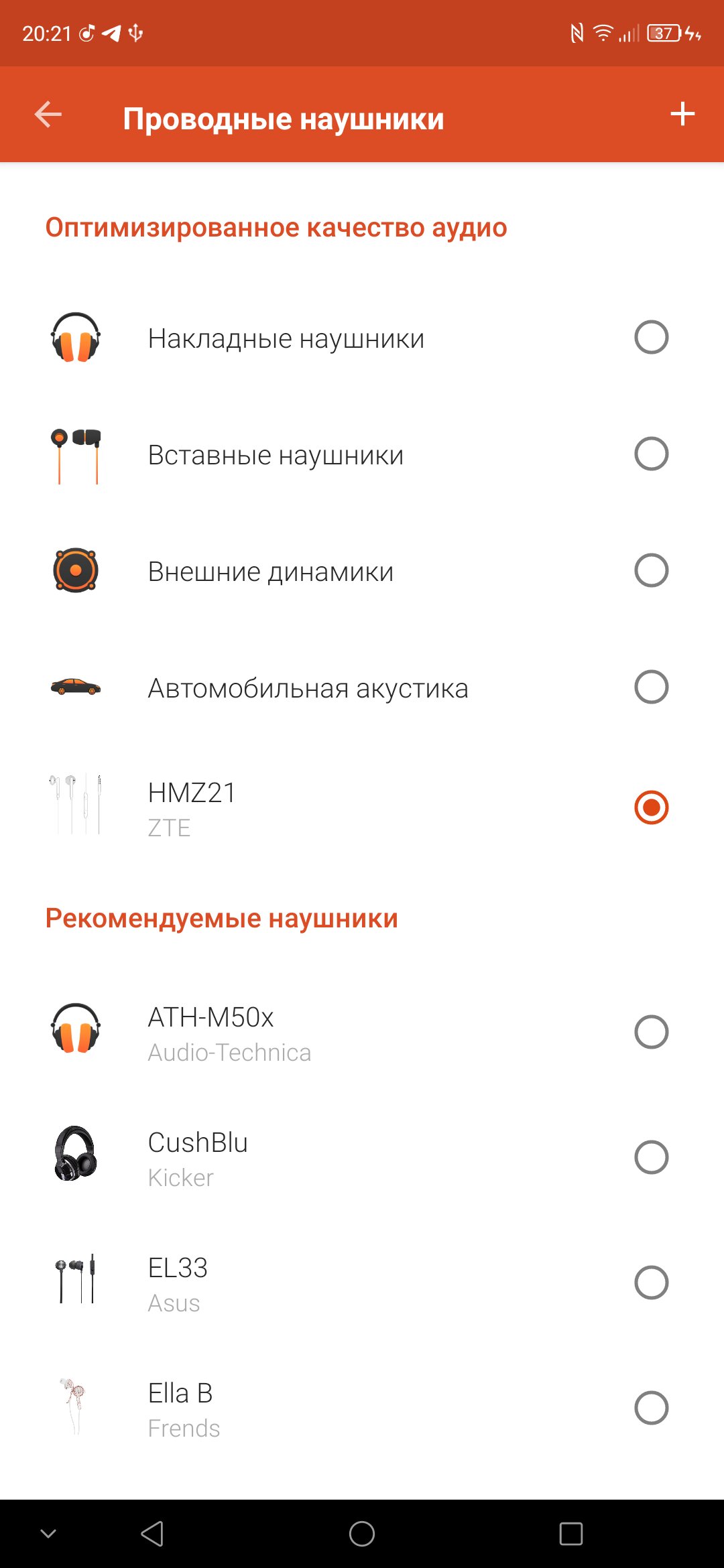Choose Вставные наушники profile

(x=362, y=454)
